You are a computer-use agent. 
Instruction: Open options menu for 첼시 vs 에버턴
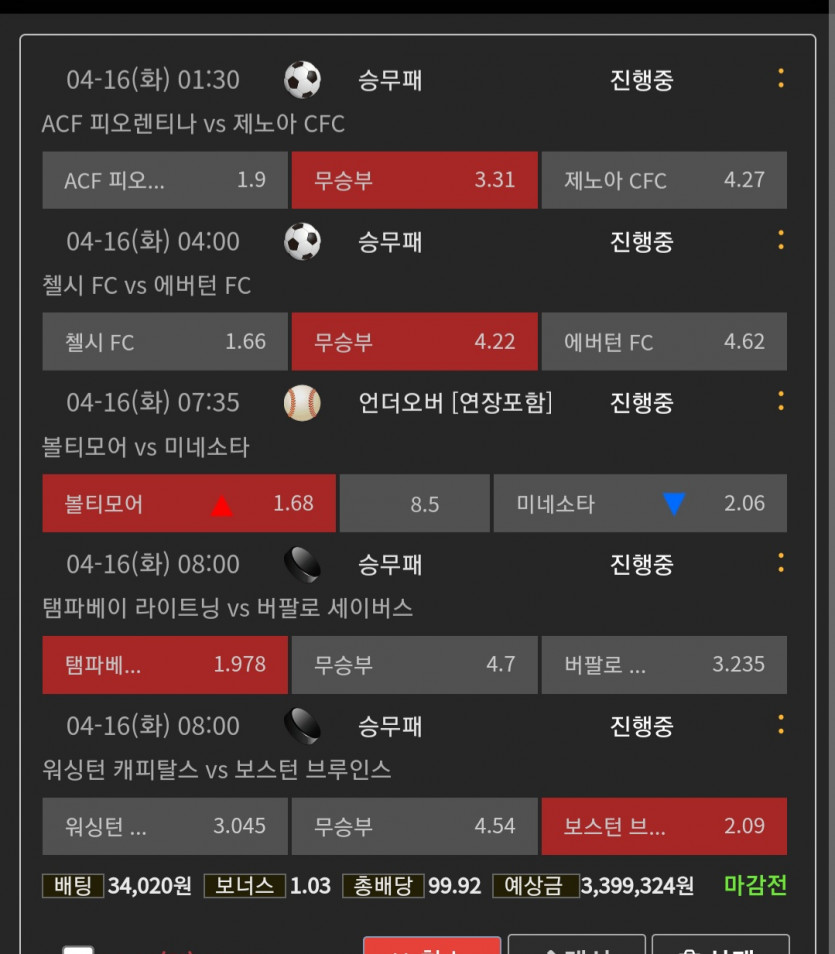[780, 240]
